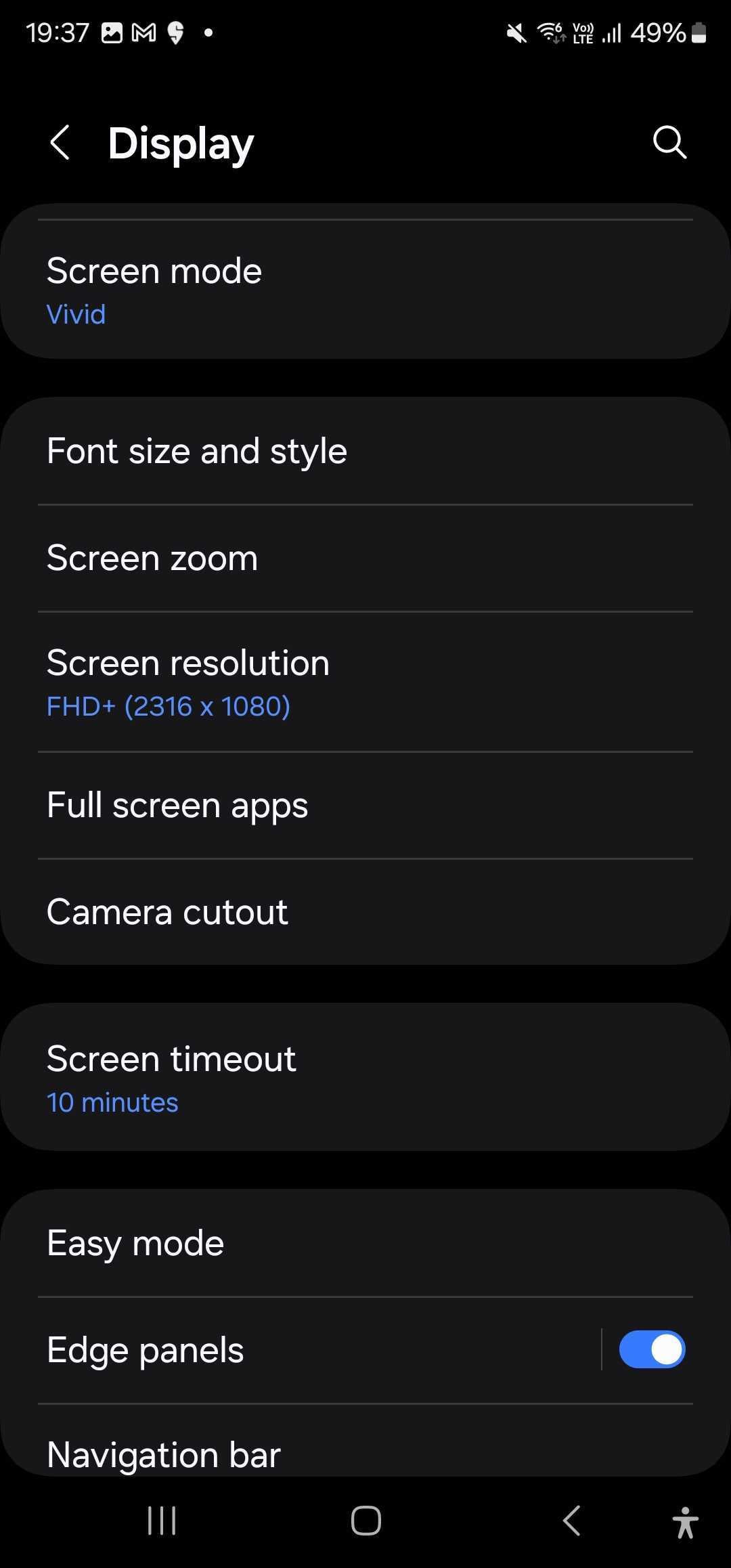Go back from Display settings
This screenshot has height=1568, width=731.
pyautogui.click(x=60, y=143)
